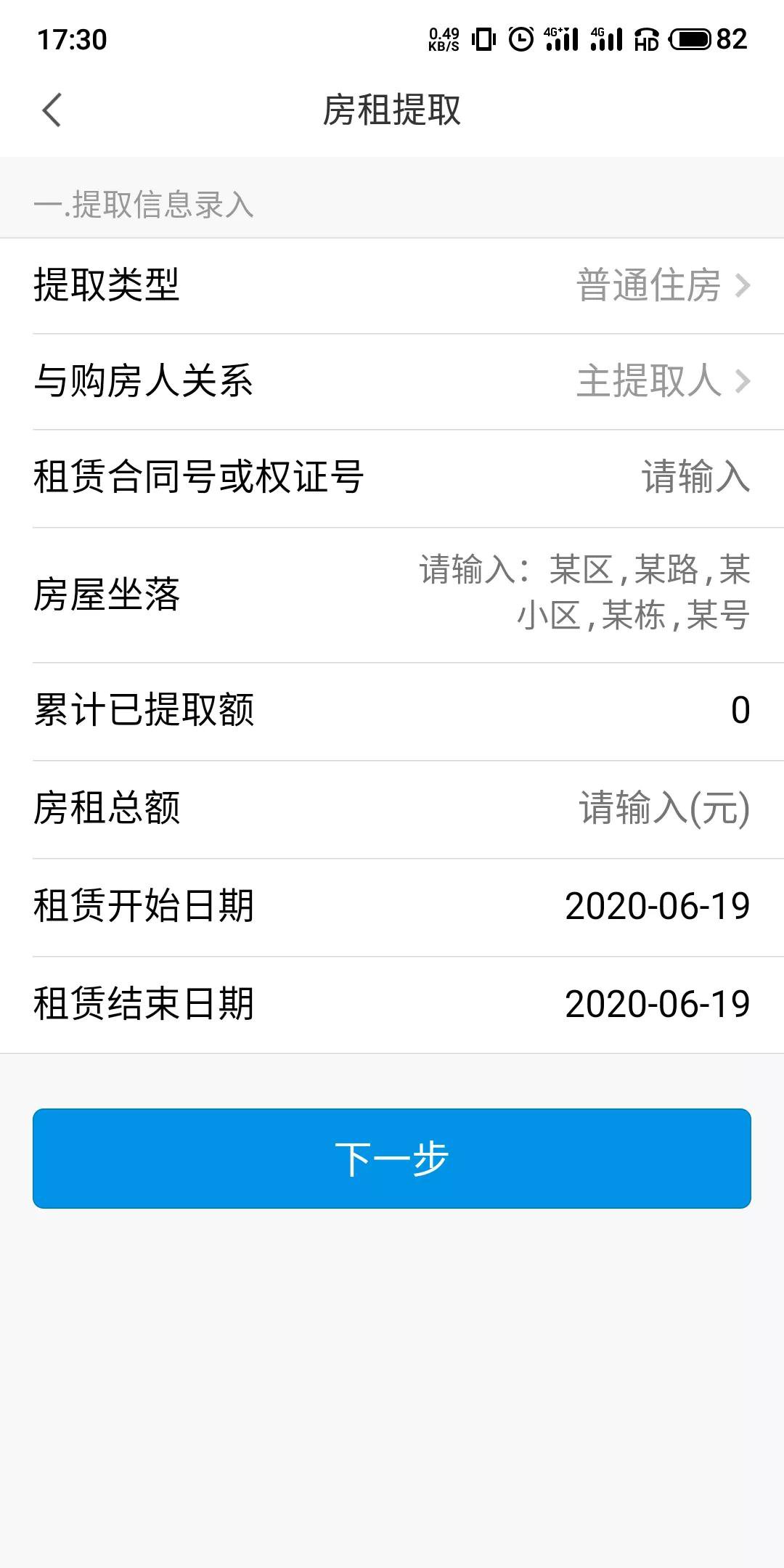Enter address in 房屋坐落 field

click(x=584, y=593)
